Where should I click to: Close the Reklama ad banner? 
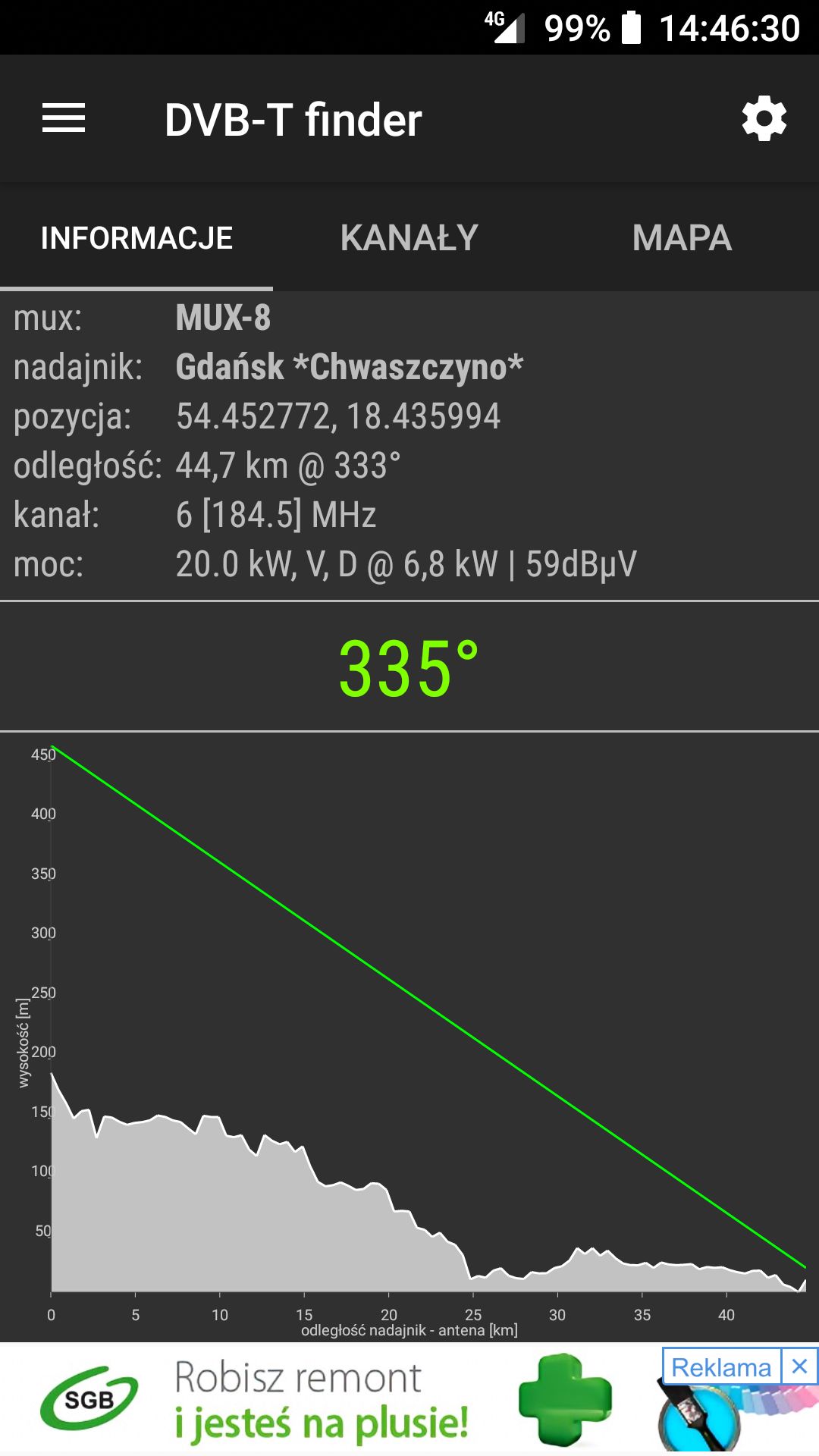pyautogui.click(x=799, y=1367)
